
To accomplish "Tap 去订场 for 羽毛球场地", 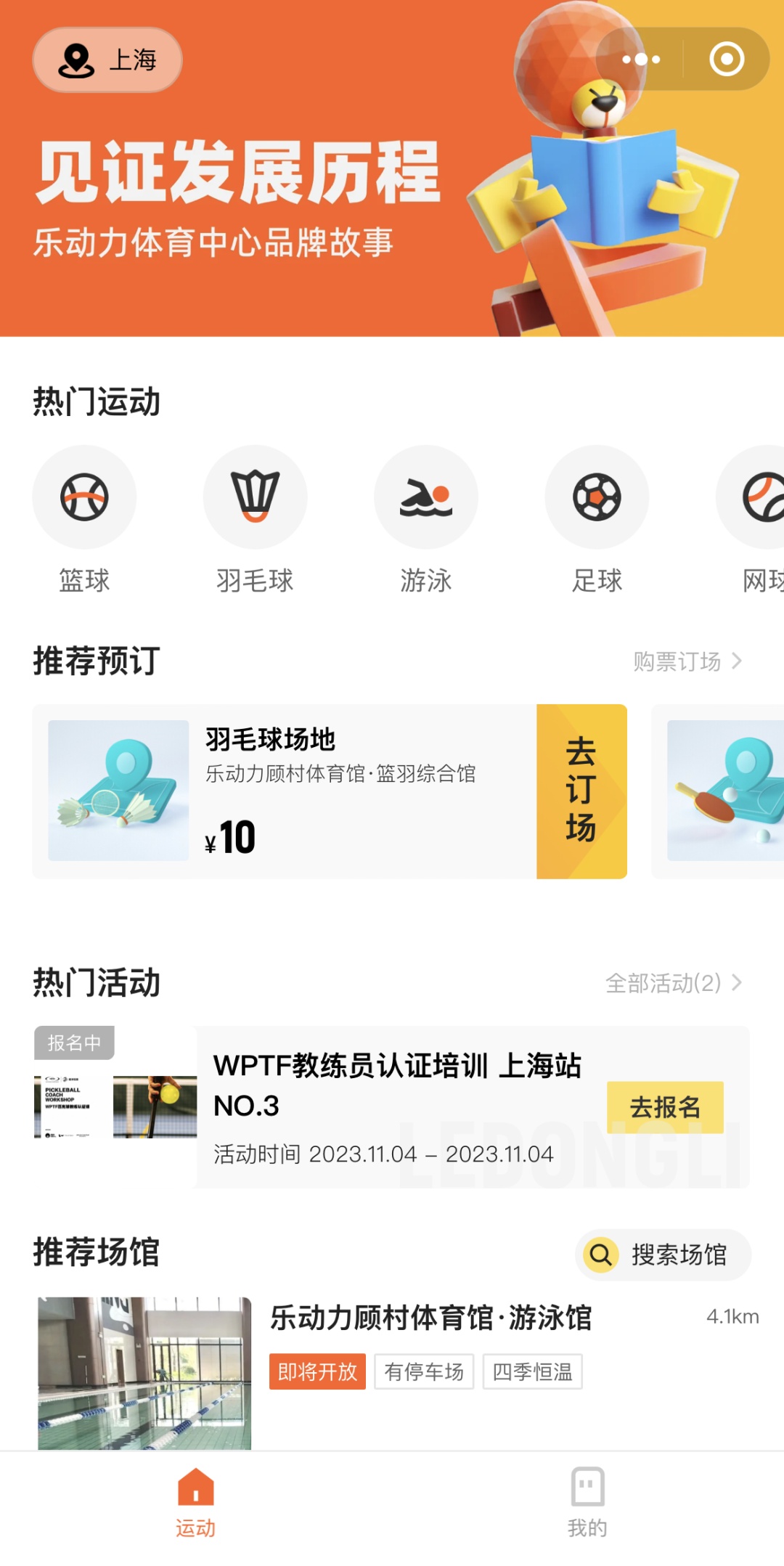I will coord(581,791).
